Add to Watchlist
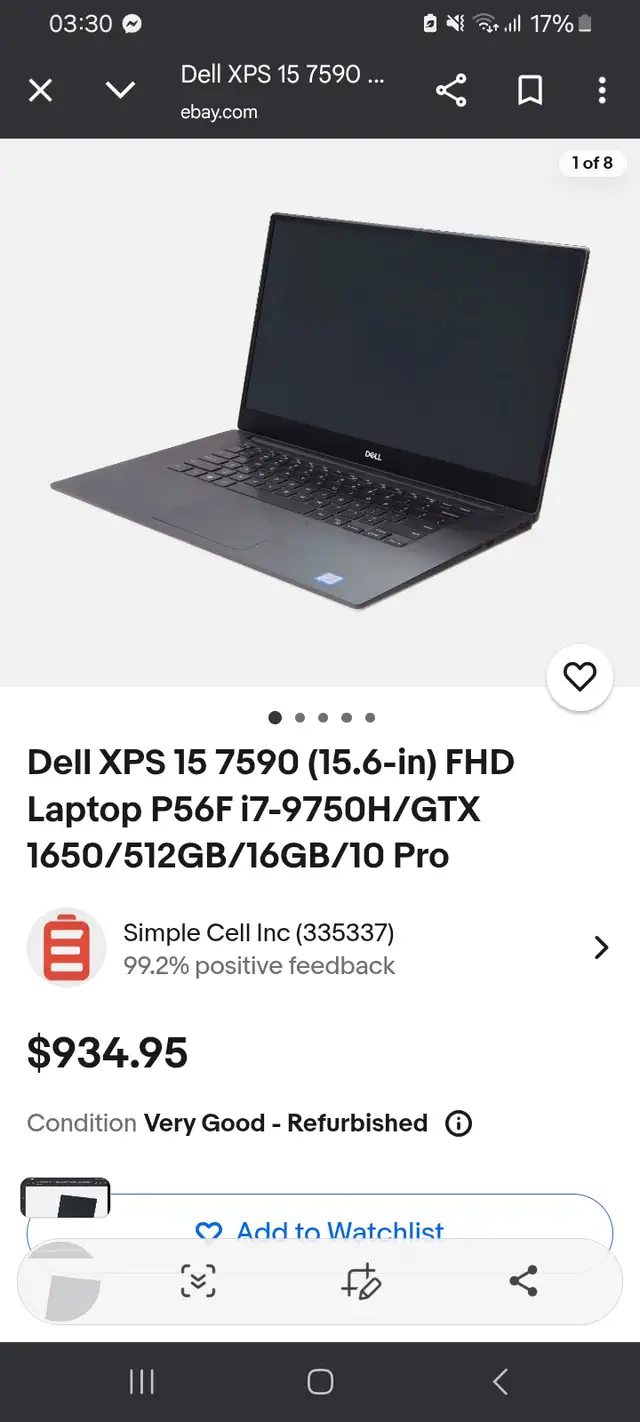 coord(320,1230)
